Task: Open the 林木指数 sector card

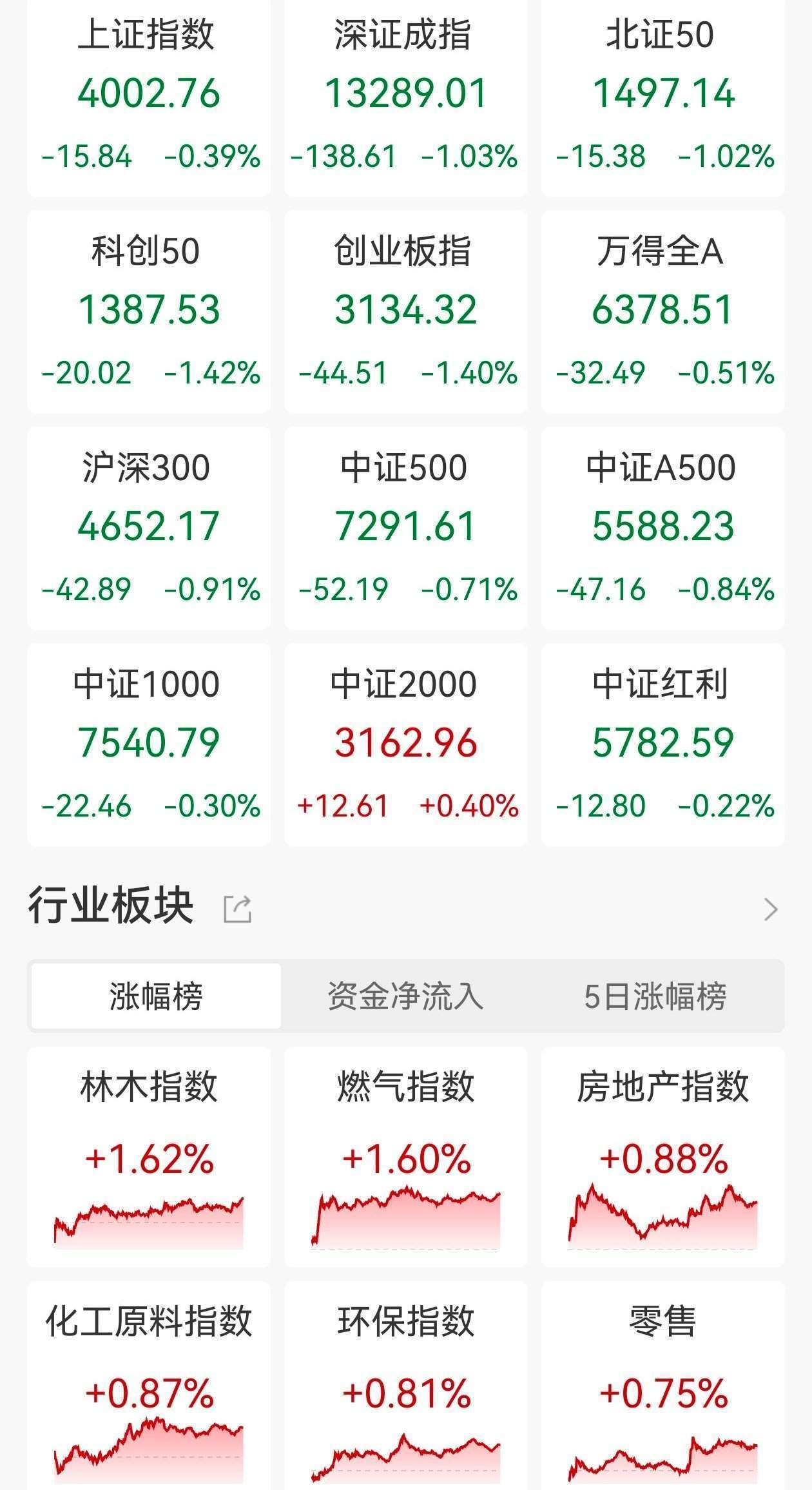Action: tap(149, 1157)
